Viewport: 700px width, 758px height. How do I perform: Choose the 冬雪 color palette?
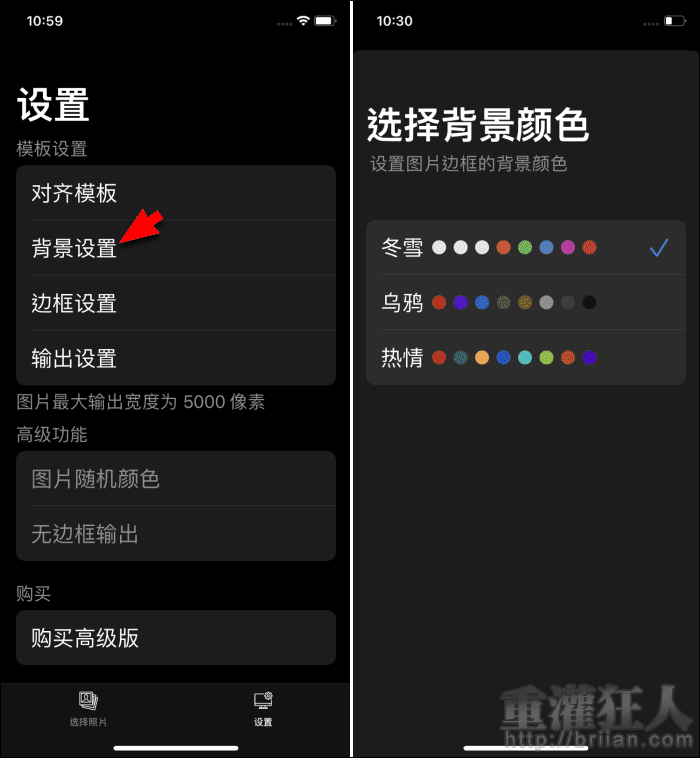click(525, 248)
